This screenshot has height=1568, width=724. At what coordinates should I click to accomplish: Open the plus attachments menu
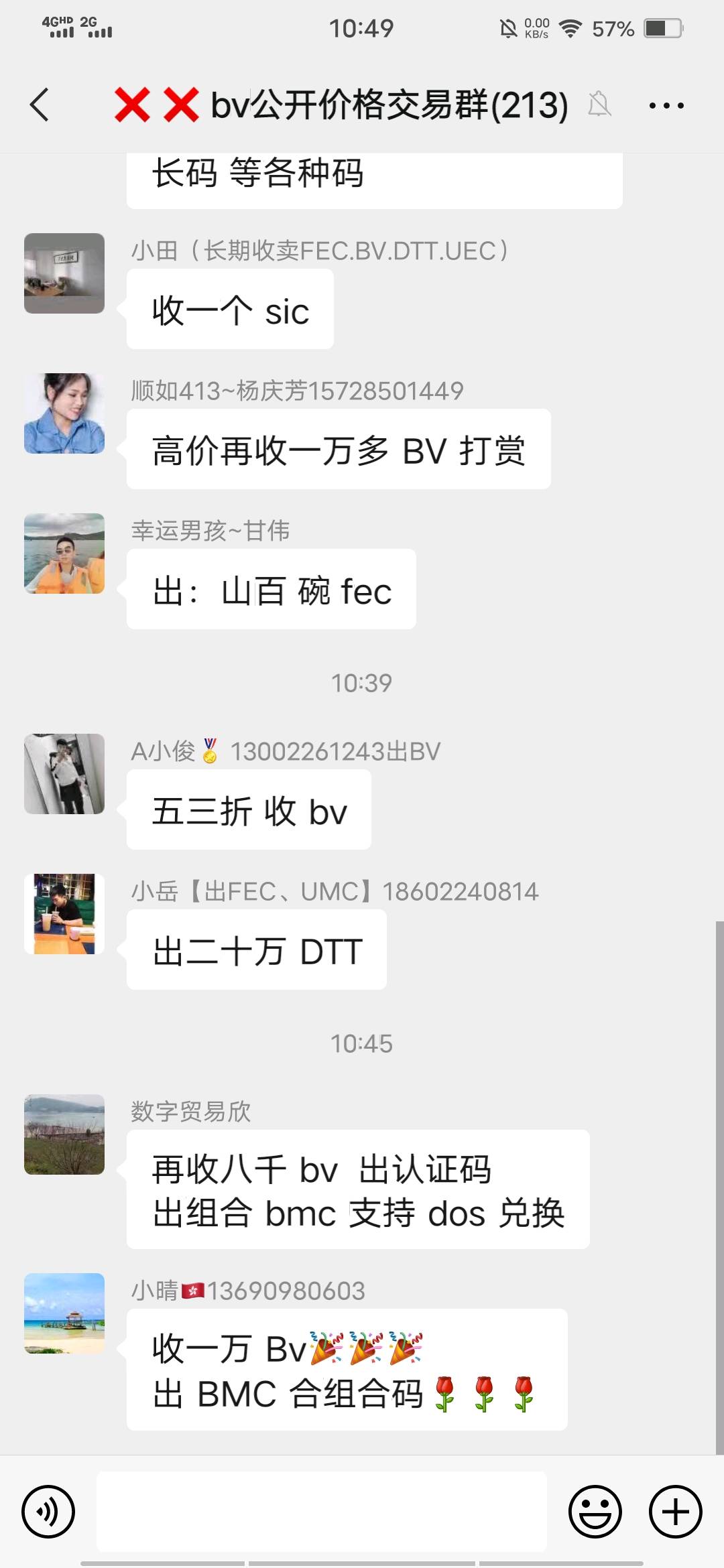click(x=676, y=1512)
